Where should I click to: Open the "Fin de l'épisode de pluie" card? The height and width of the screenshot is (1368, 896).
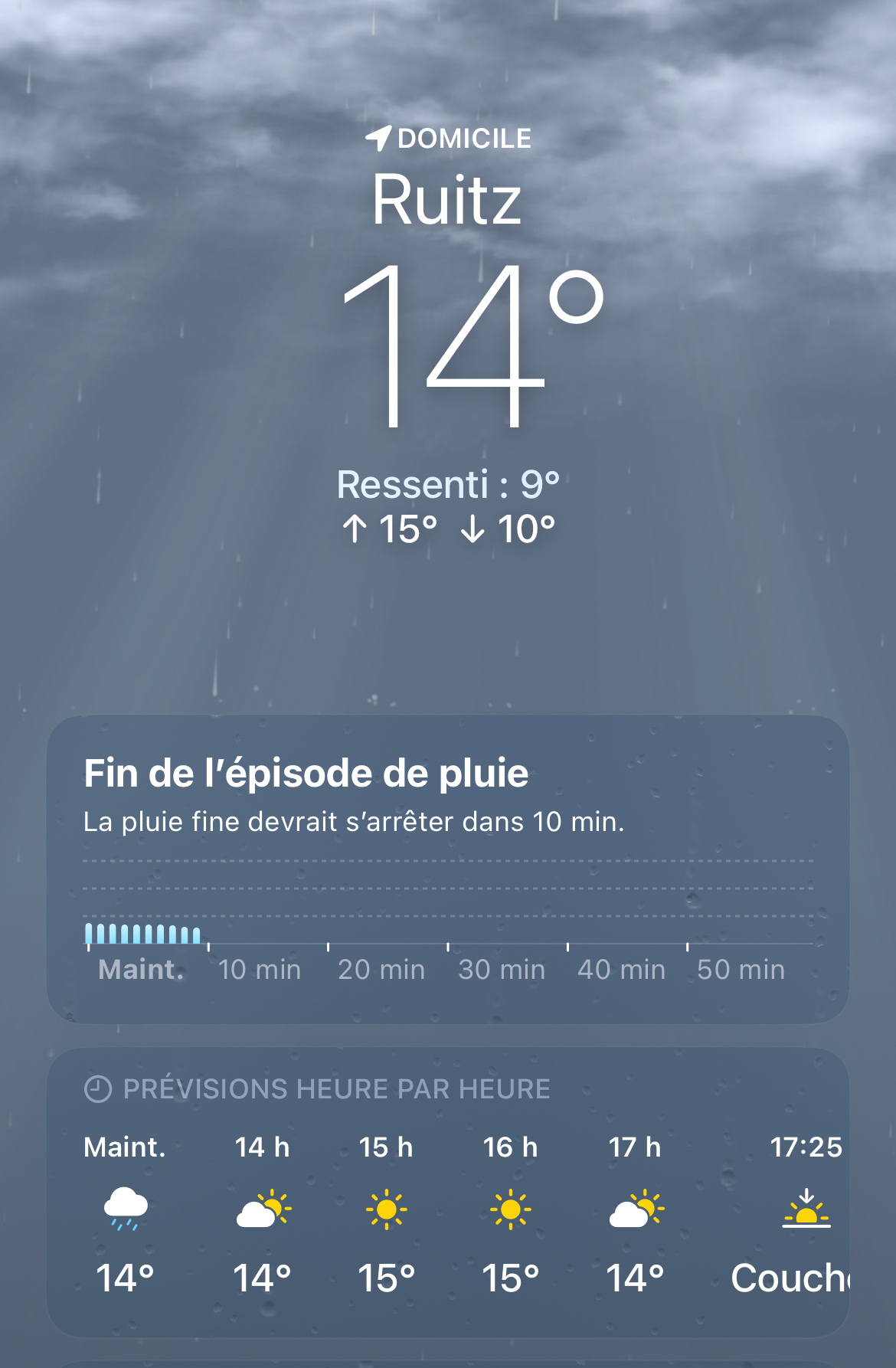448,869
